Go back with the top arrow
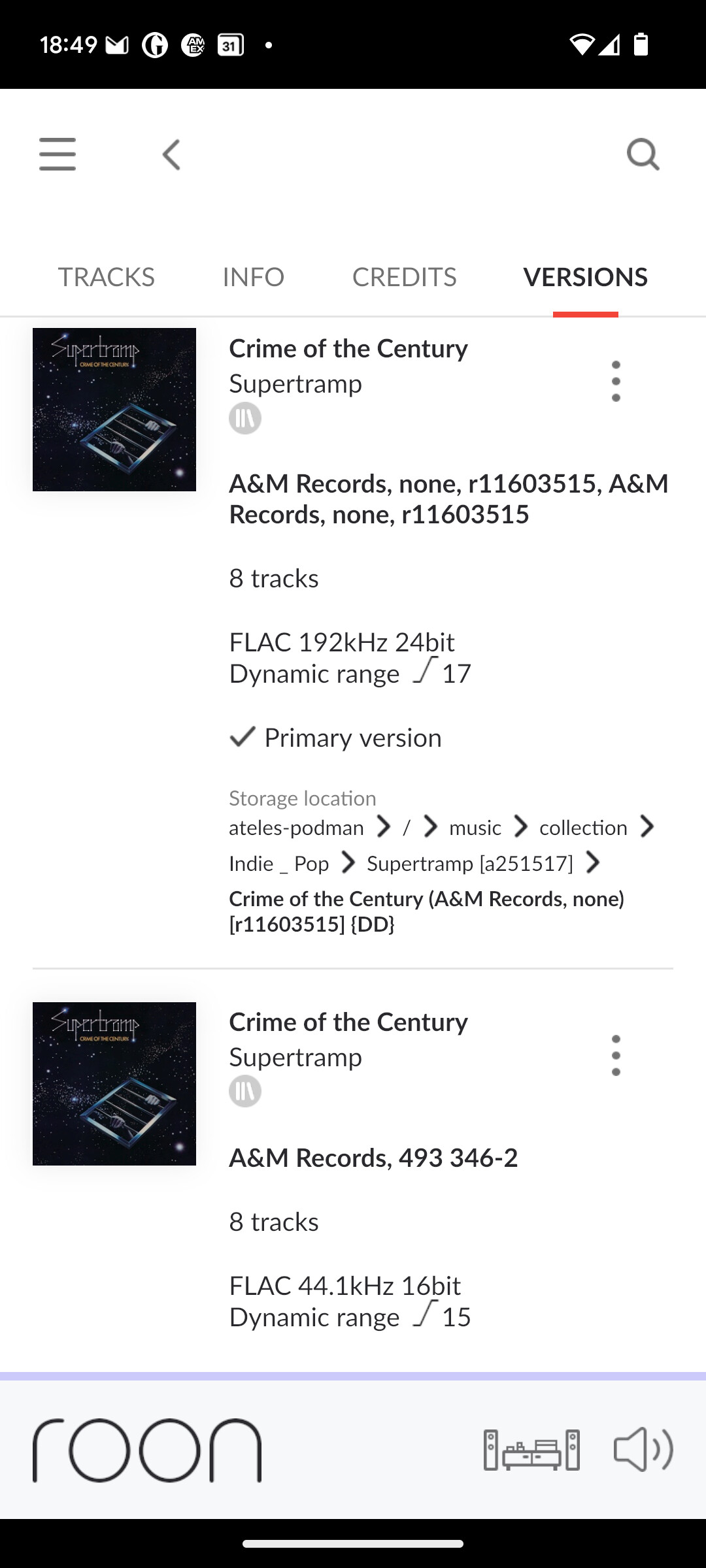The image size is (706, 1568). (x=171, y=155)
